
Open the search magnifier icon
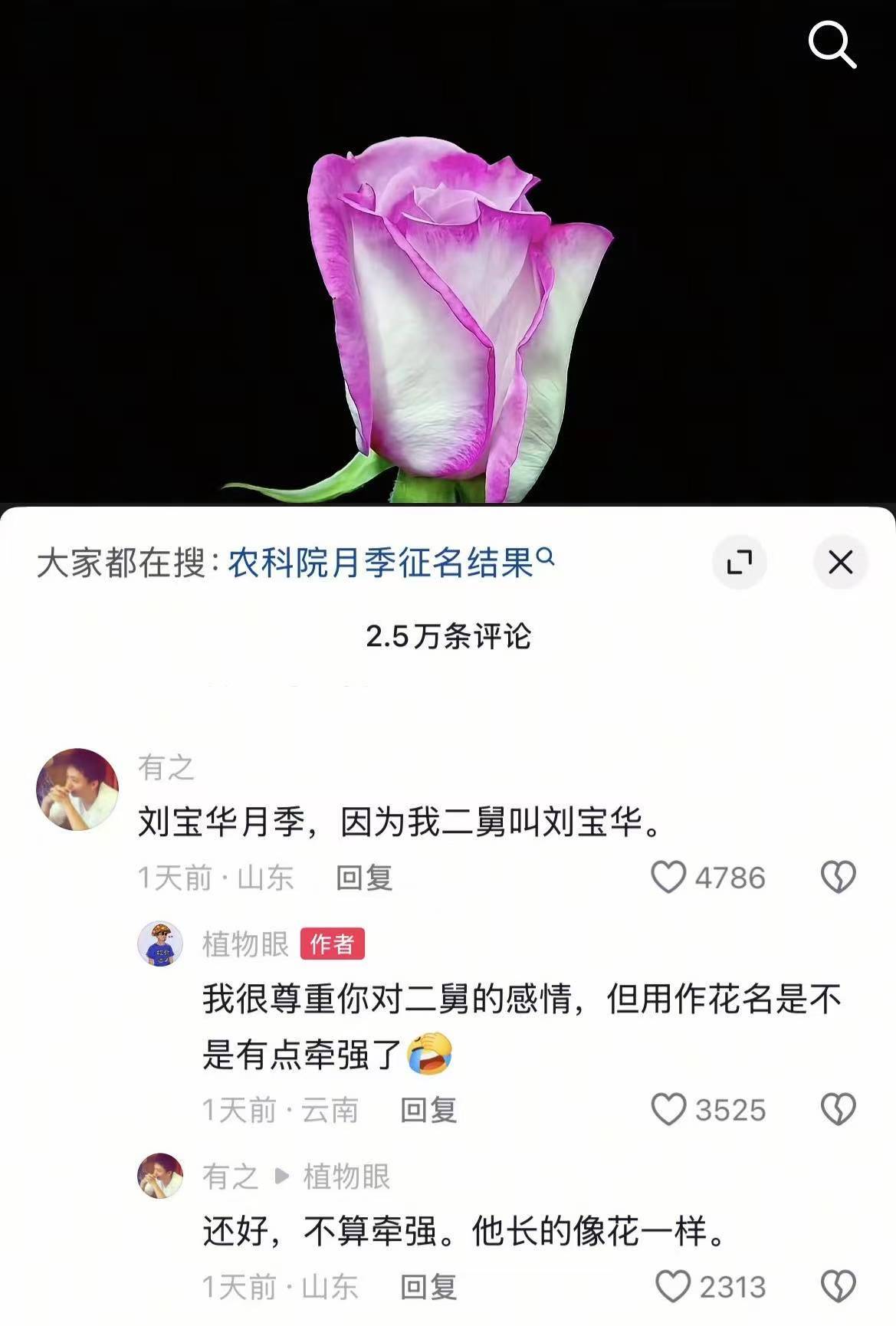point(832,45)
